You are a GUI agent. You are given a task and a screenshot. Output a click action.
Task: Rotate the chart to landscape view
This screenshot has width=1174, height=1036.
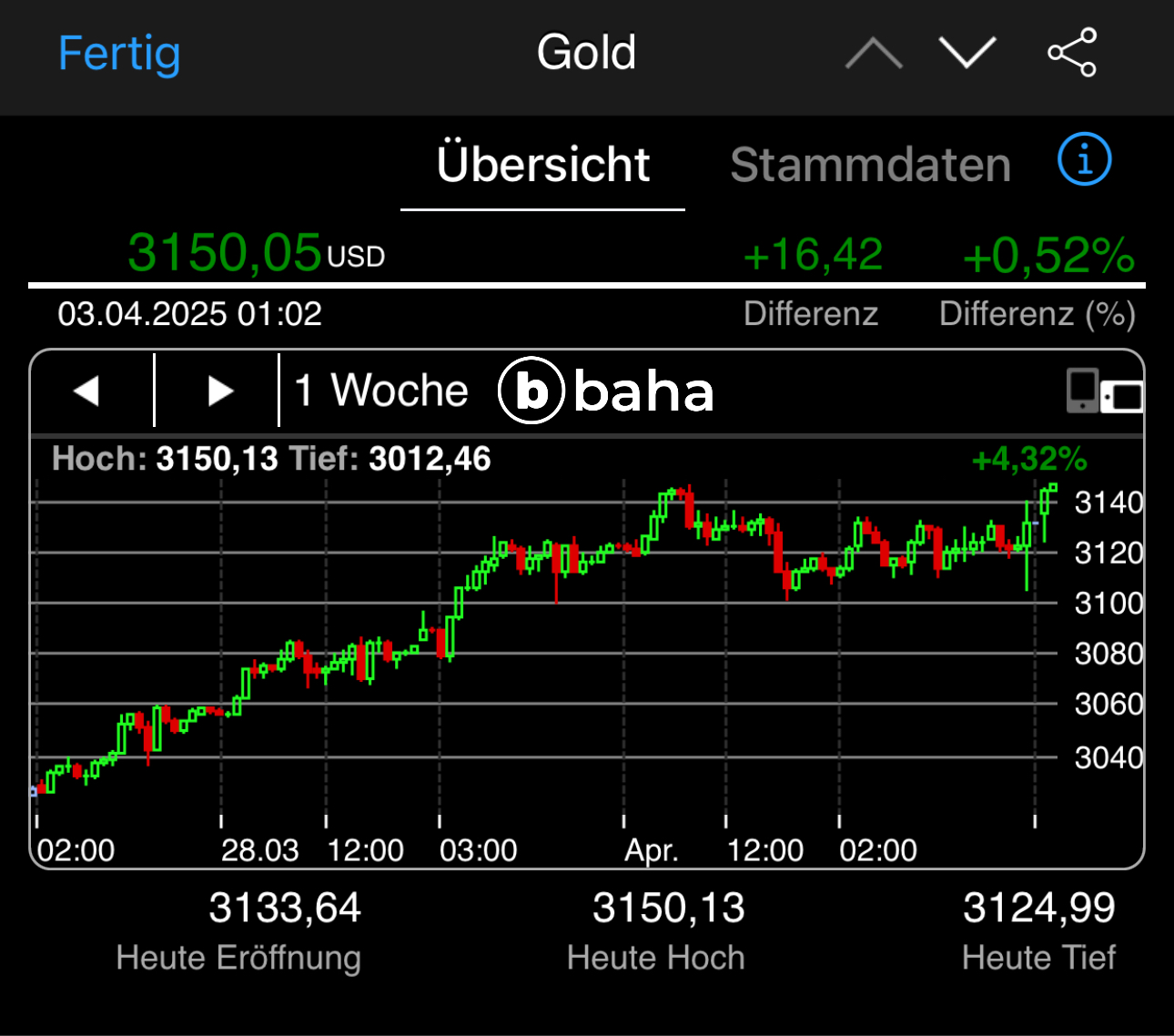click(x=1104, y=391)
